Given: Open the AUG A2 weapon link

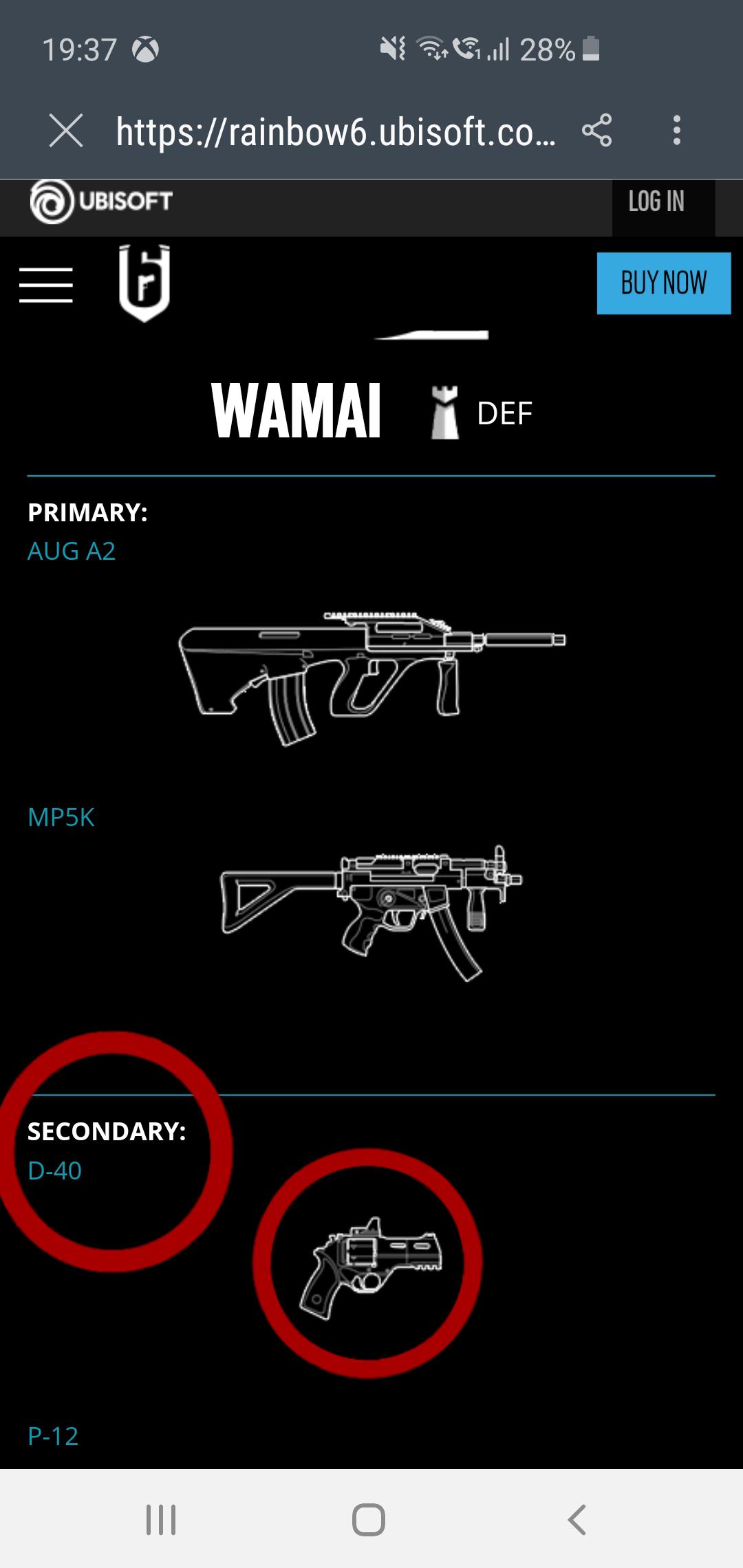Looking at the screenshot, I should (x=72, y=551).
